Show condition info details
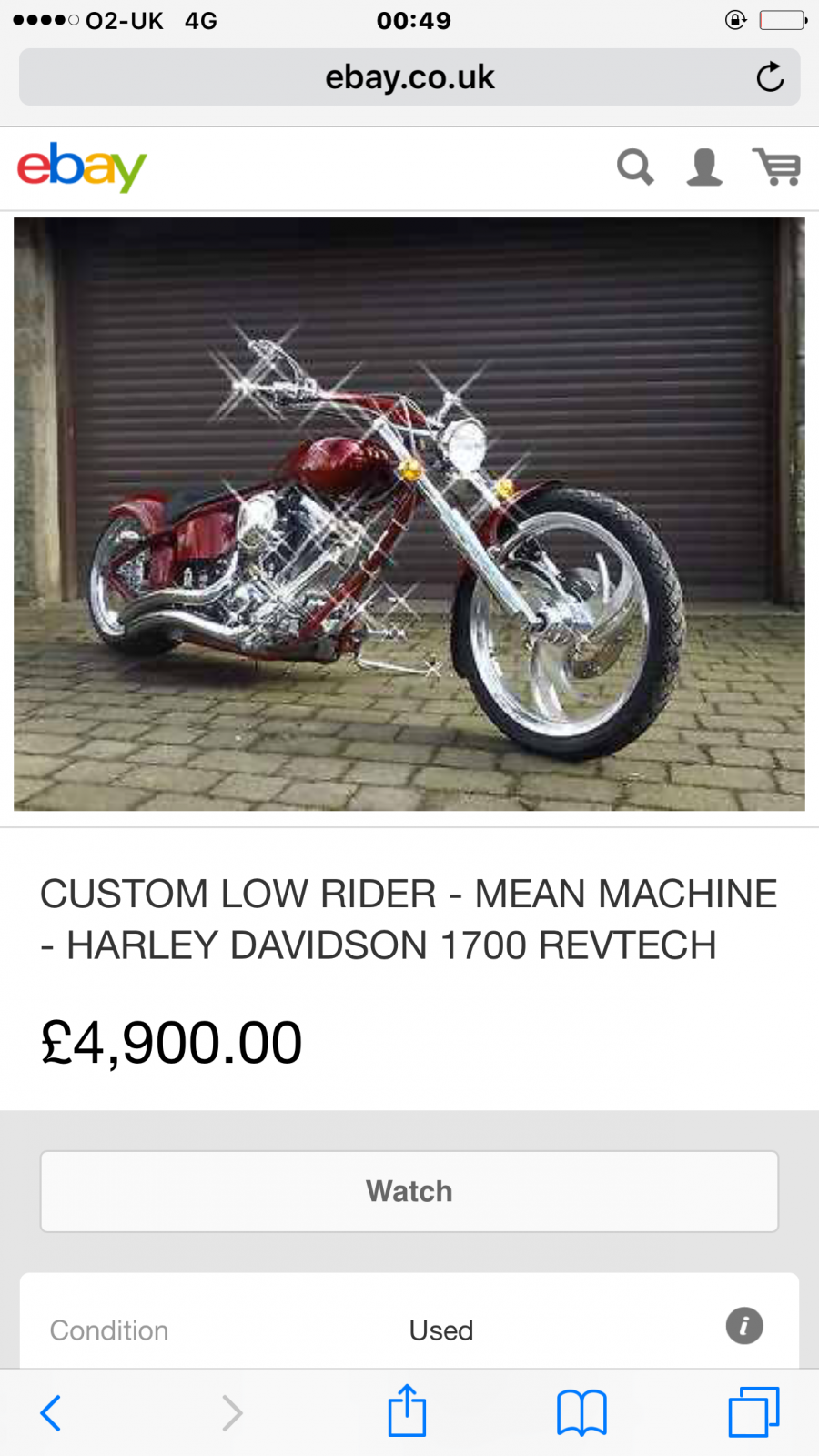This screenshot has height=1456, width=819. click(744, 1326)
